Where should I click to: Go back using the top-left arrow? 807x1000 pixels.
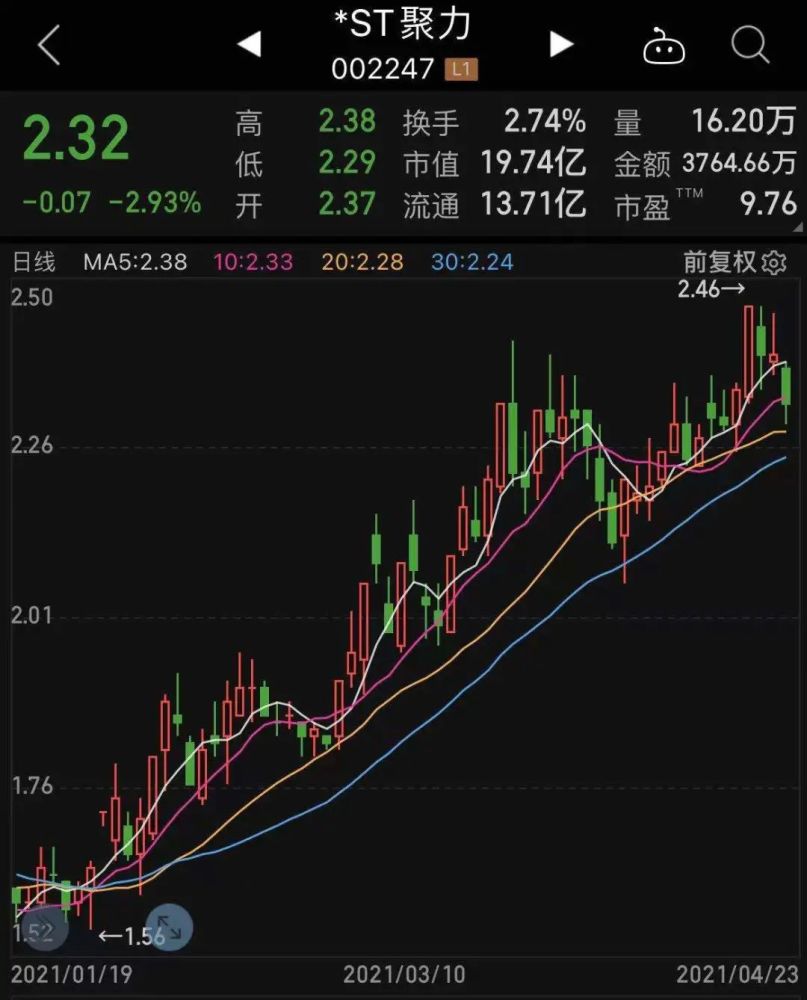[48, 46]
